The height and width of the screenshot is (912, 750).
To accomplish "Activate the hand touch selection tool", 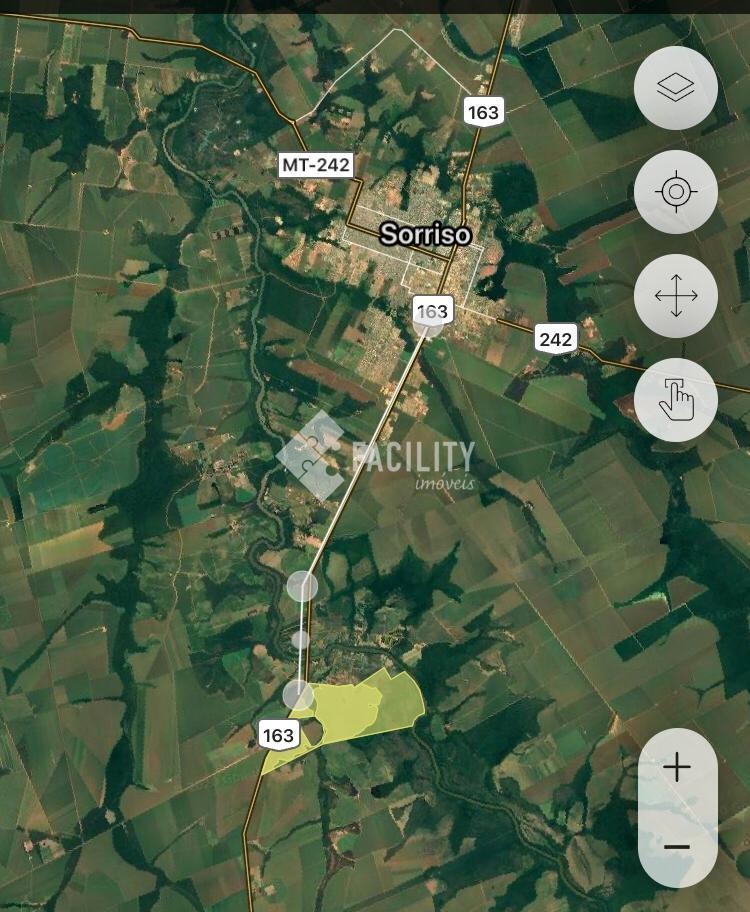I will coord(676,401).
